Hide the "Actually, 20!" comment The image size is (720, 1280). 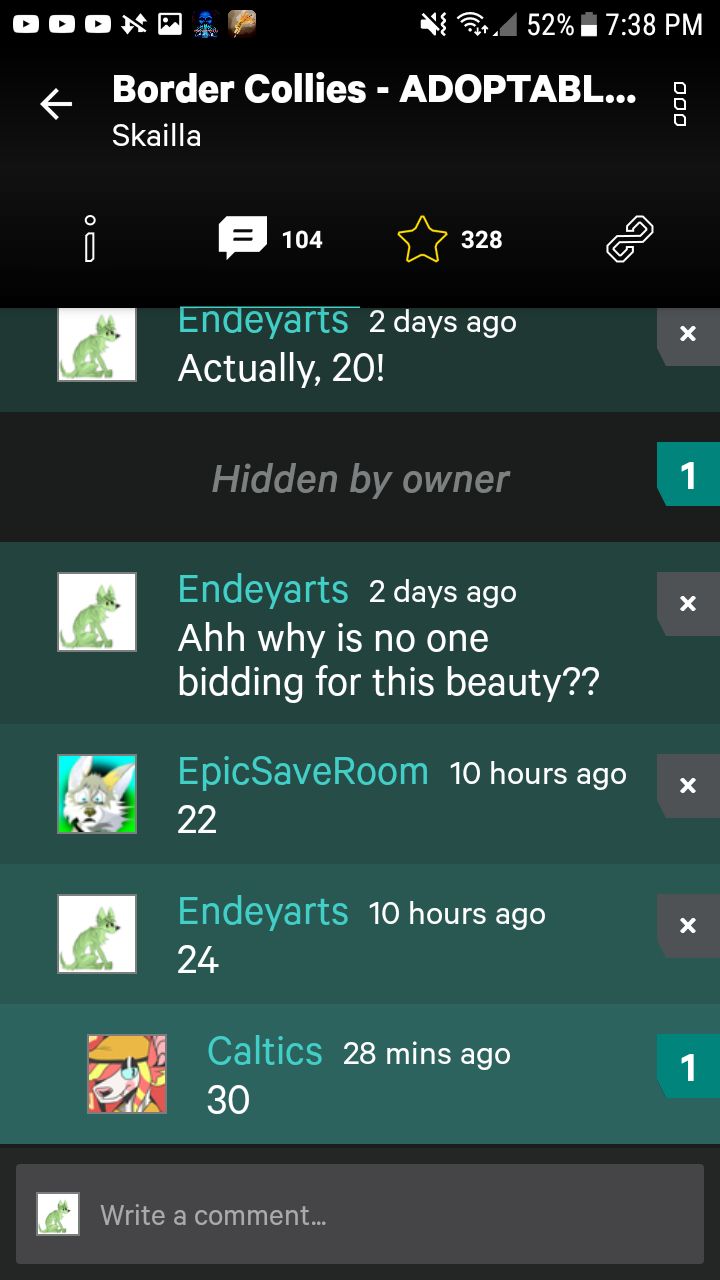point(688,335)
